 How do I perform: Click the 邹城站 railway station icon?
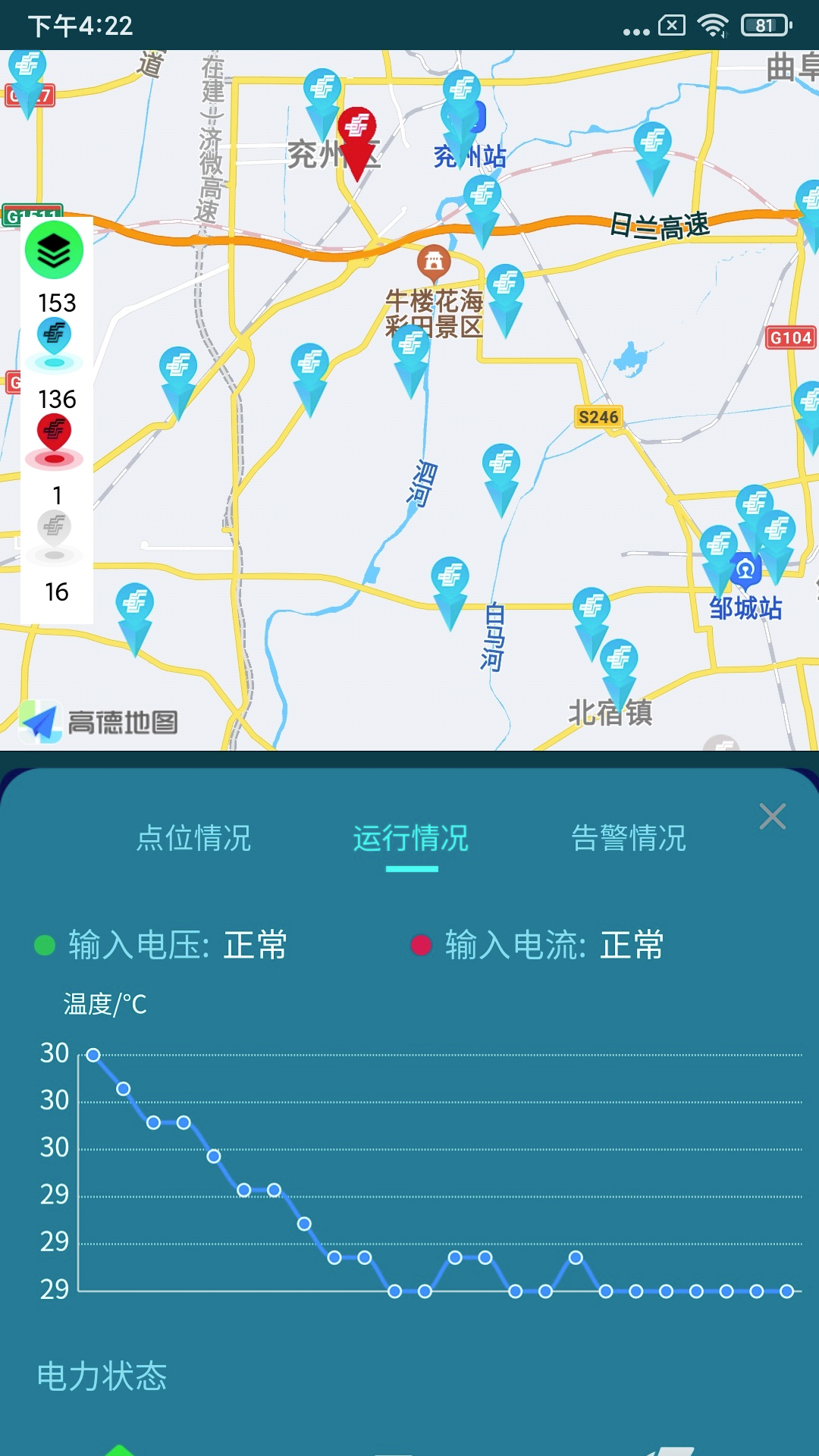[x=745, y=569]
